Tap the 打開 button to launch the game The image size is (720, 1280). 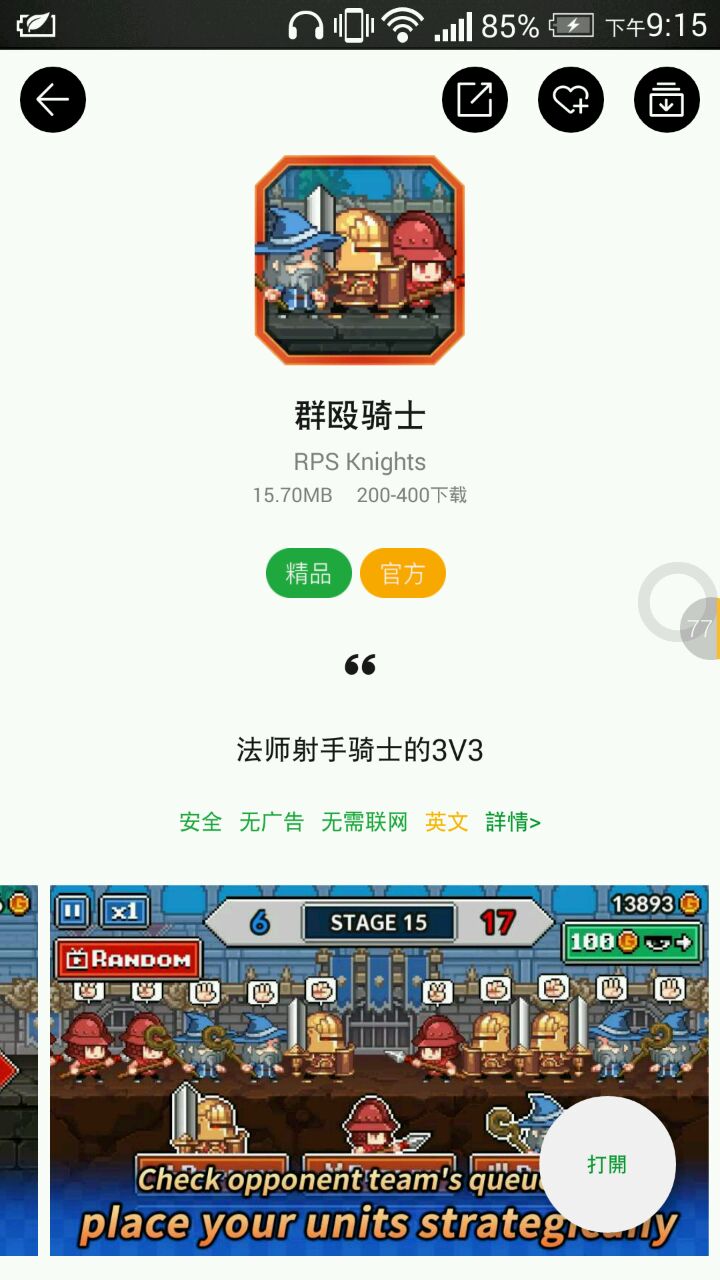607,1164
